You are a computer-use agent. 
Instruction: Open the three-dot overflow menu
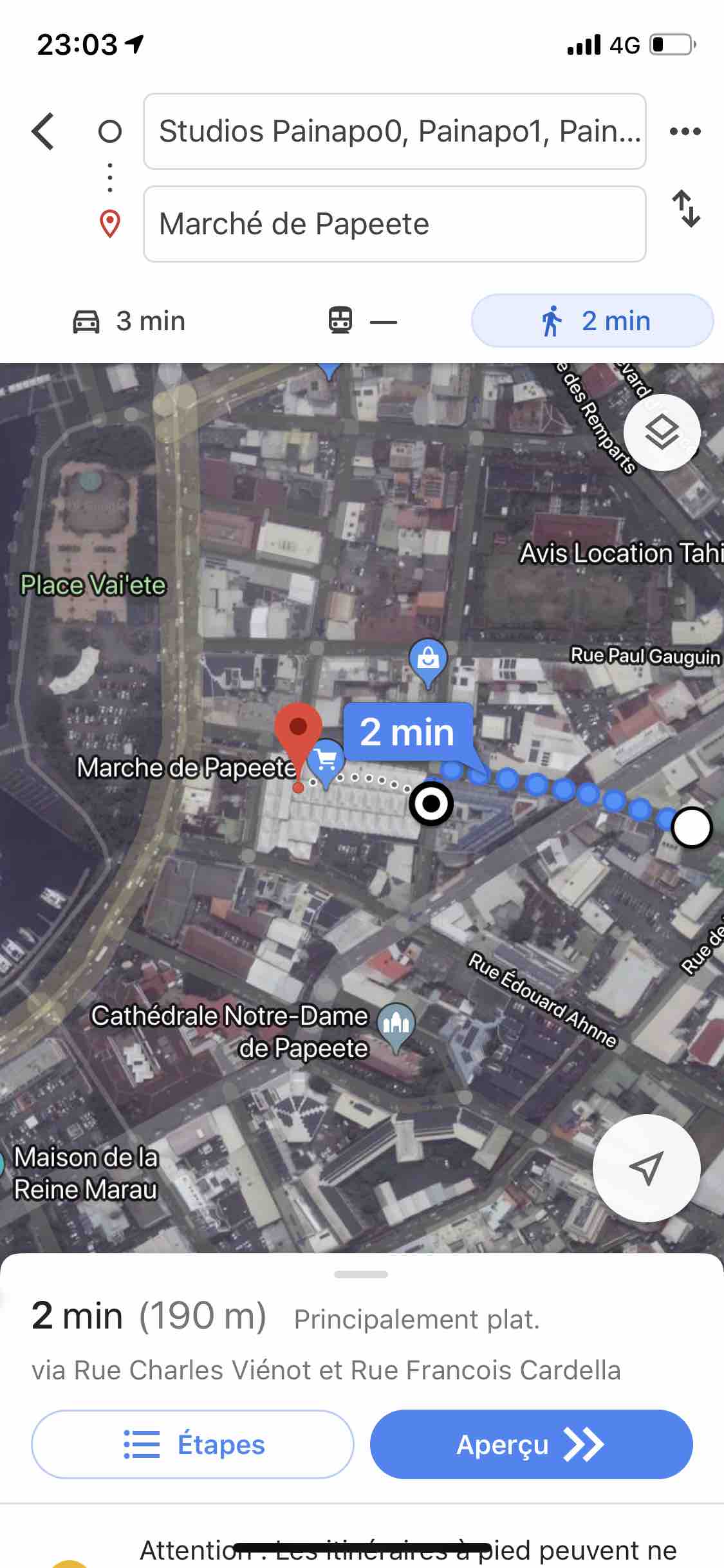pos(685,131)
